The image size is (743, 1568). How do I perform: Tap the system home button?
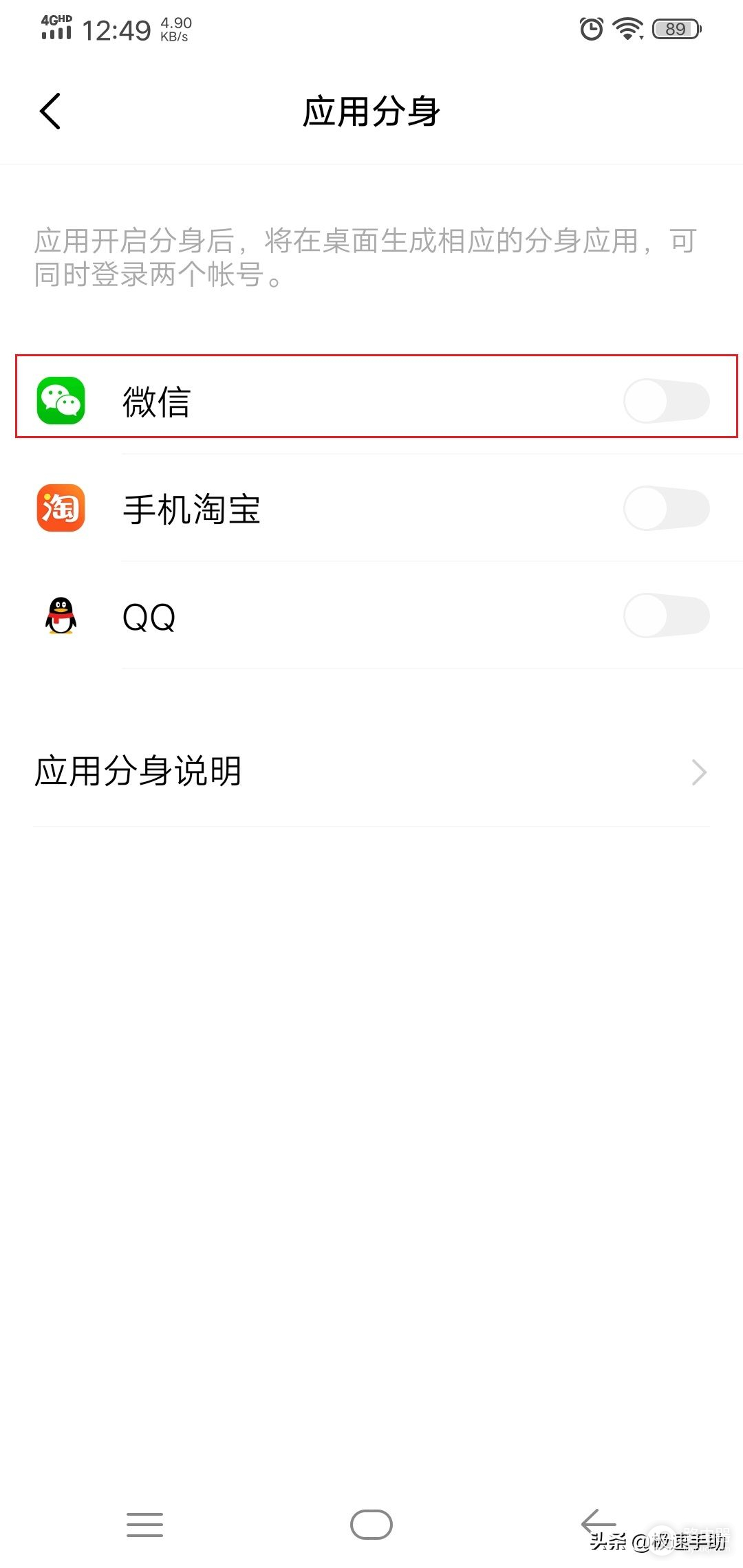pyautogui.click(x=371, y=1524)
